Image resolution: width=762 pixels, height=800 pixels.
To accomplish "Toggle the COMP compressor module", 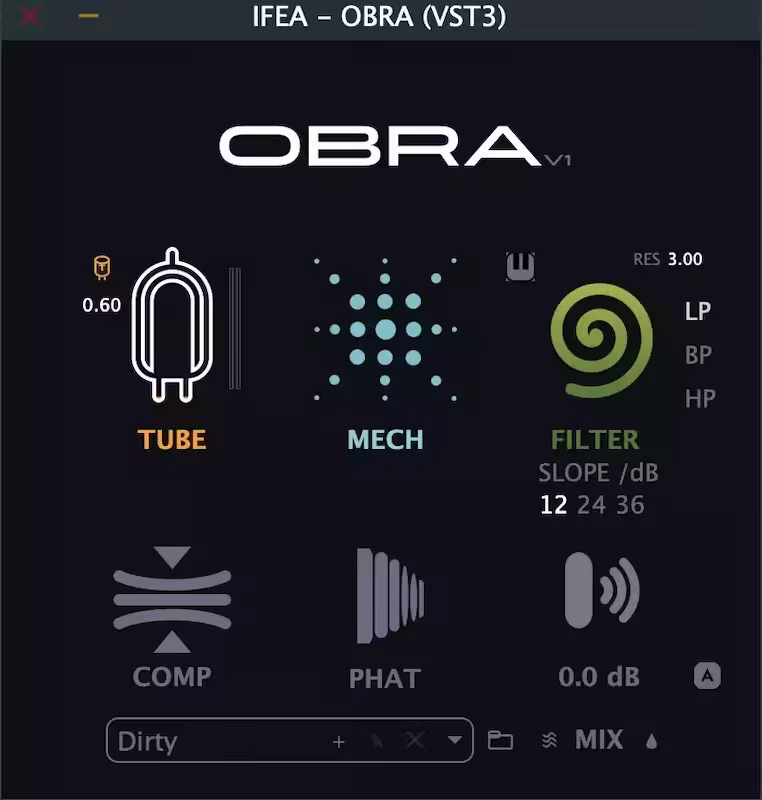I will point(172,600).
